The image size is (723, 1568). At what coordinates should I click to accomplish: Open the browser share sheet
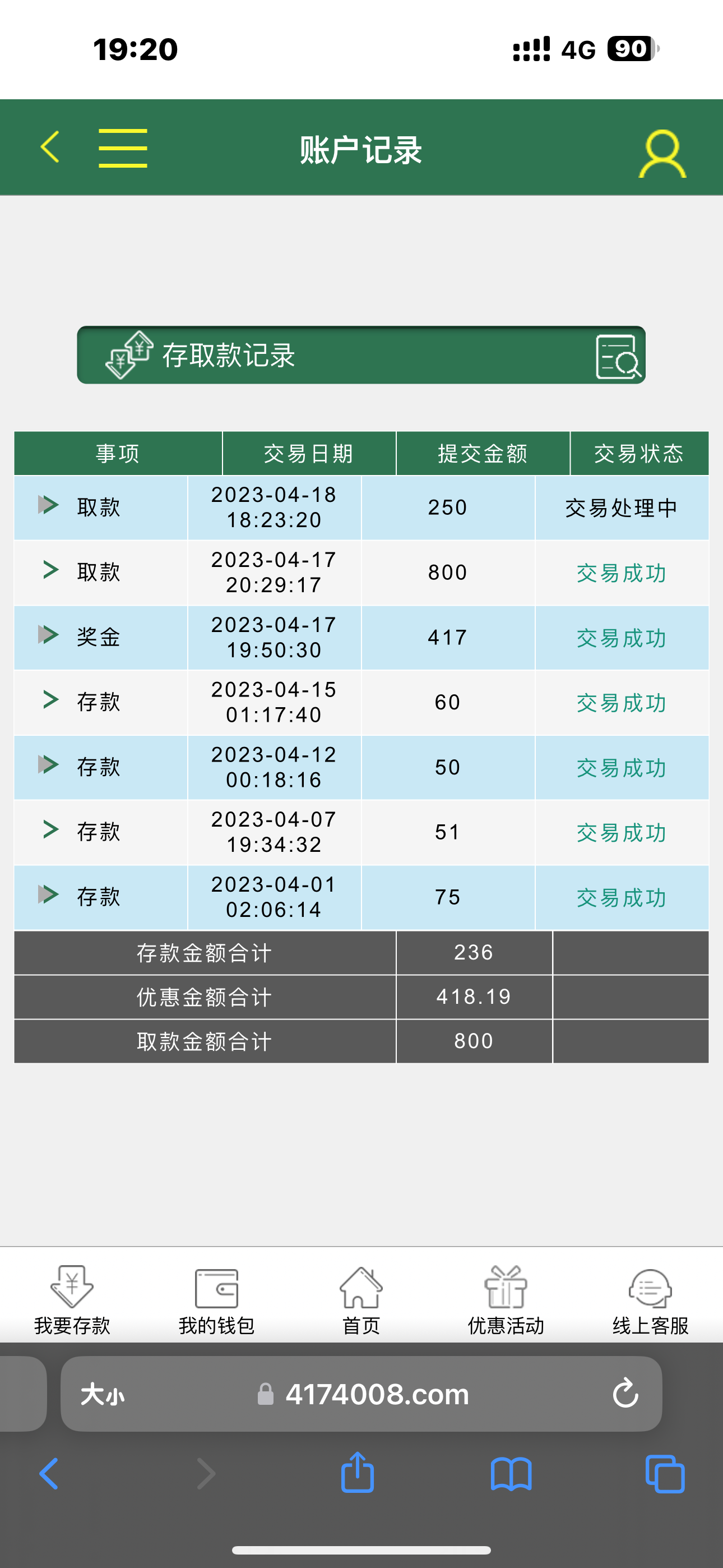coord(357,1473)
